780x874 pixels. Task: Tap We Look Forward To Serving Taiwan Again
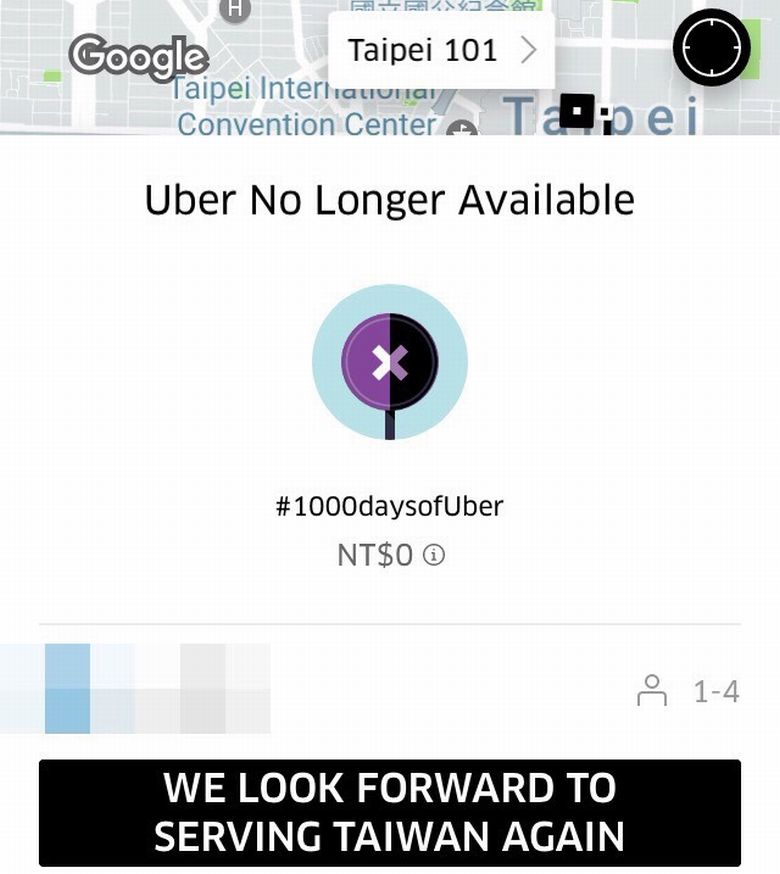pyautogui.click(x=390, y=812)
